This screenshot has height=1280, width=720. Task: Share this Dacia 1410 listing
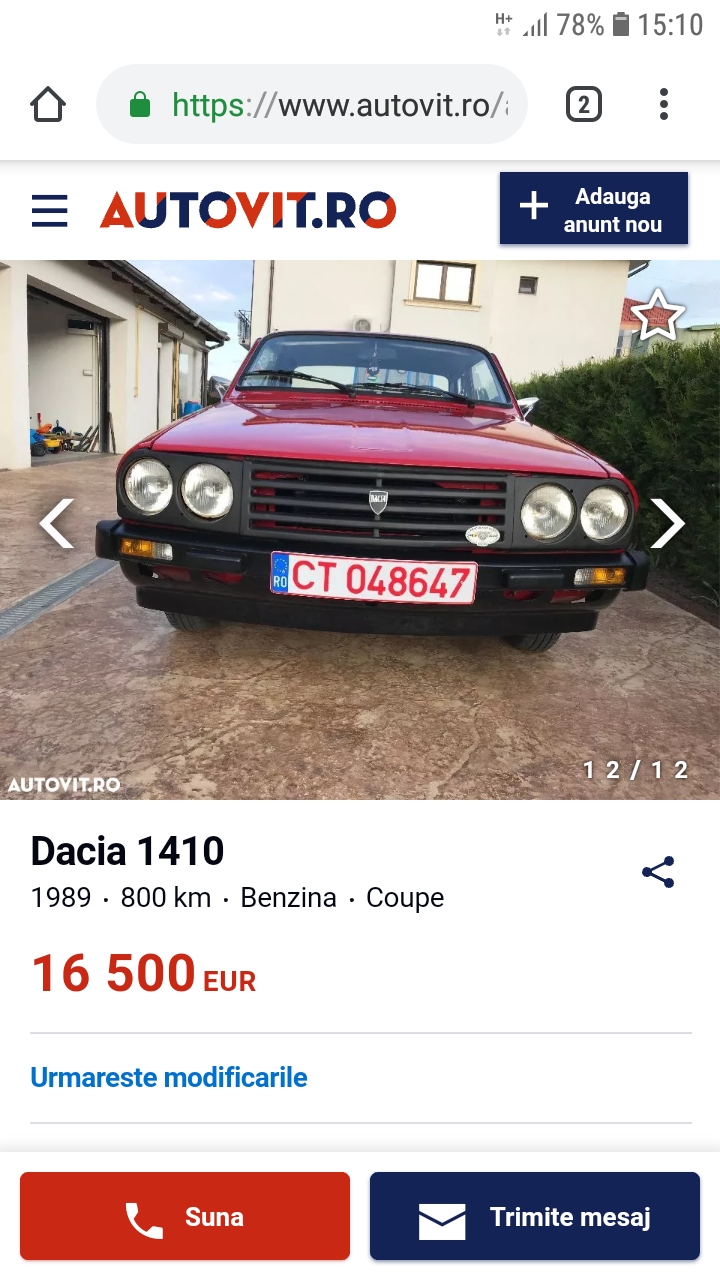pyautogui.click(x=658, y=872)
